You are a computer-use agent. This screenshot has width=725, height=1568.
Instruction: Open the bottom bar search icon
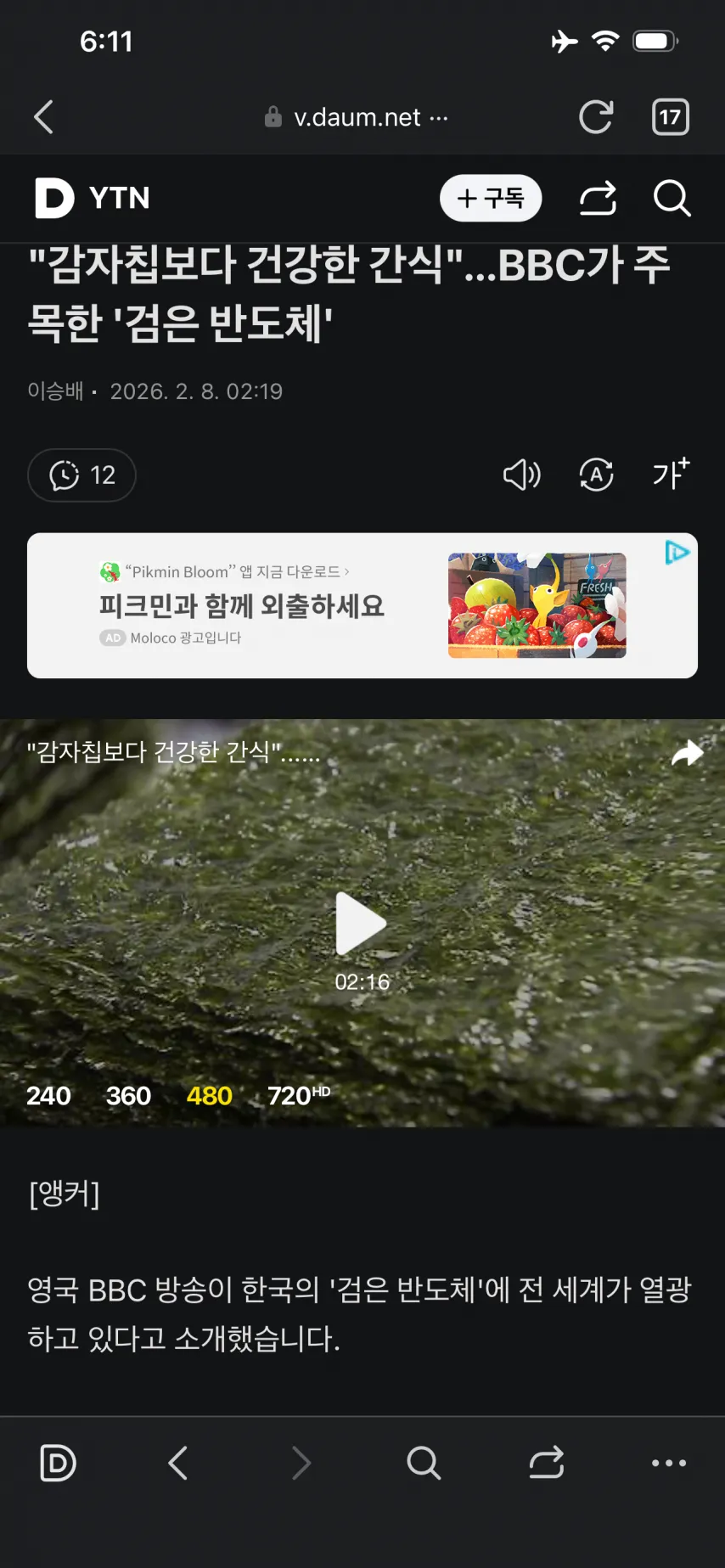[x=423, y=1463]
